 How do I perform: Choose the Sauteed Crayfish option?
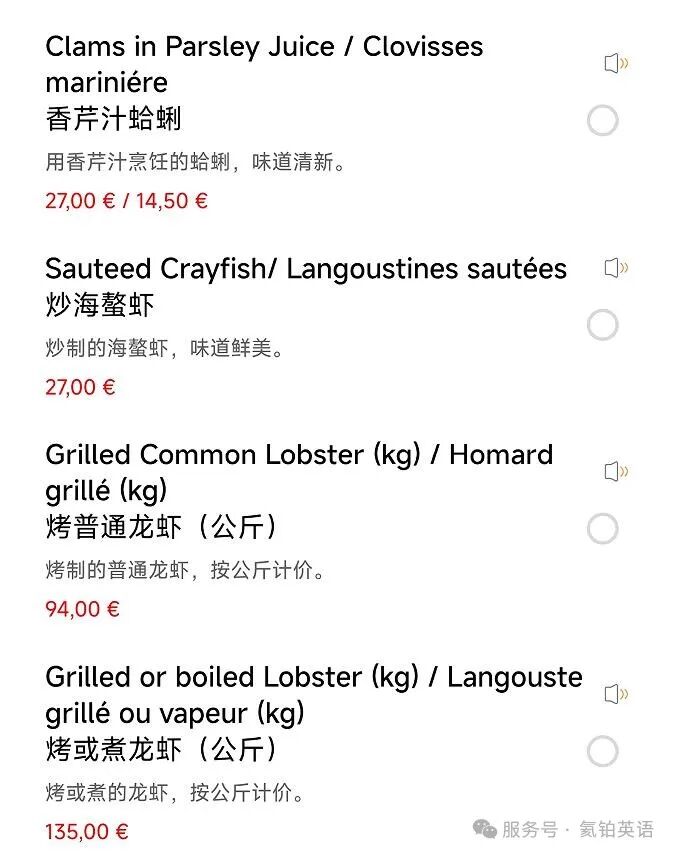point(602,325)
